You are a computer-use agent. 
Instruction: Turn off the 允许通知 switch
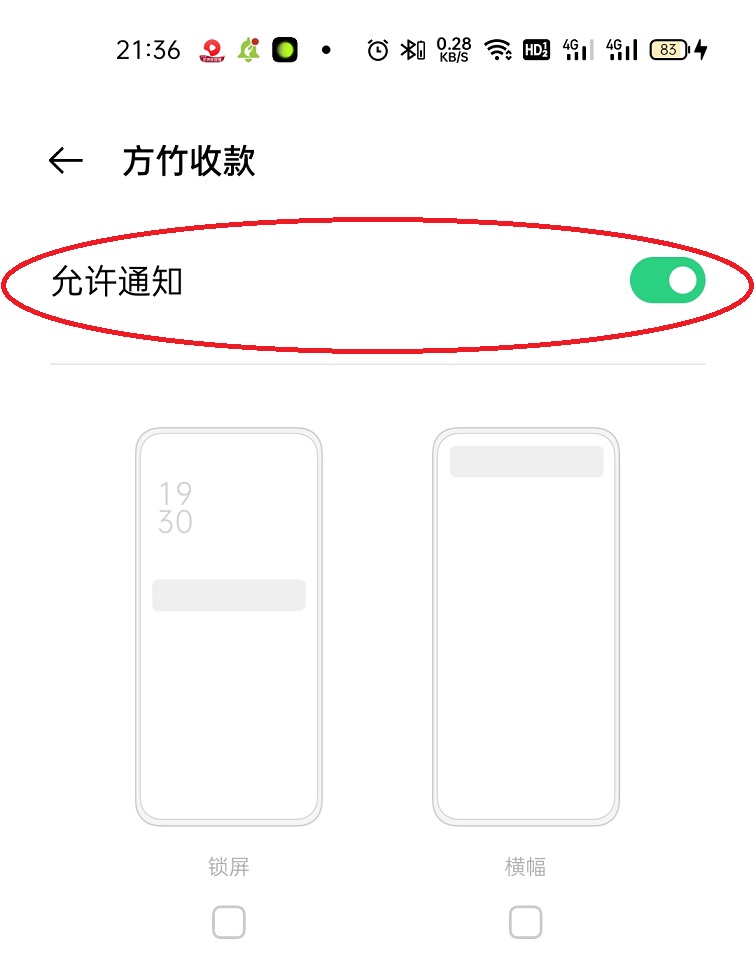[x=667, y=281]
